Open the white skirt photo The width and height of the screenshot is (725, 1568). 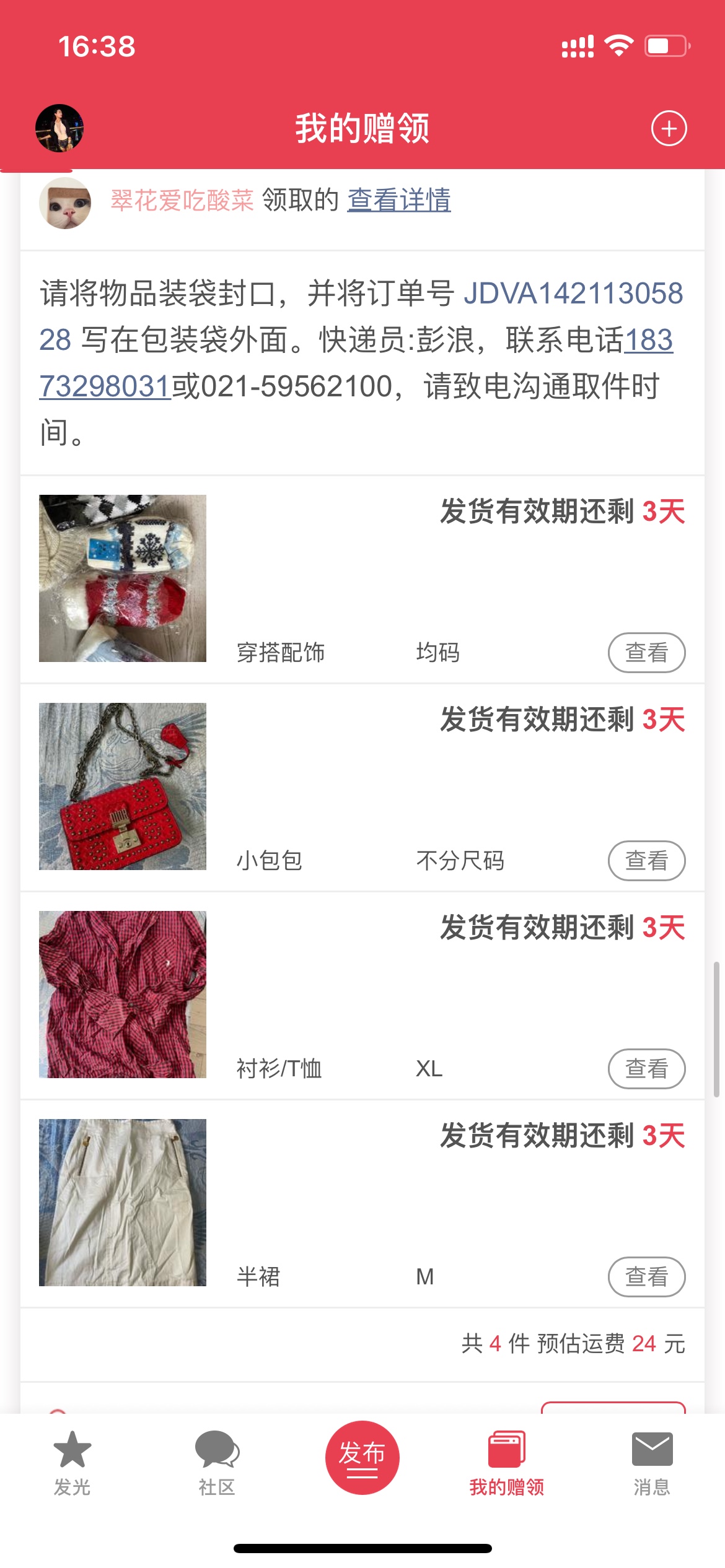123,1203
